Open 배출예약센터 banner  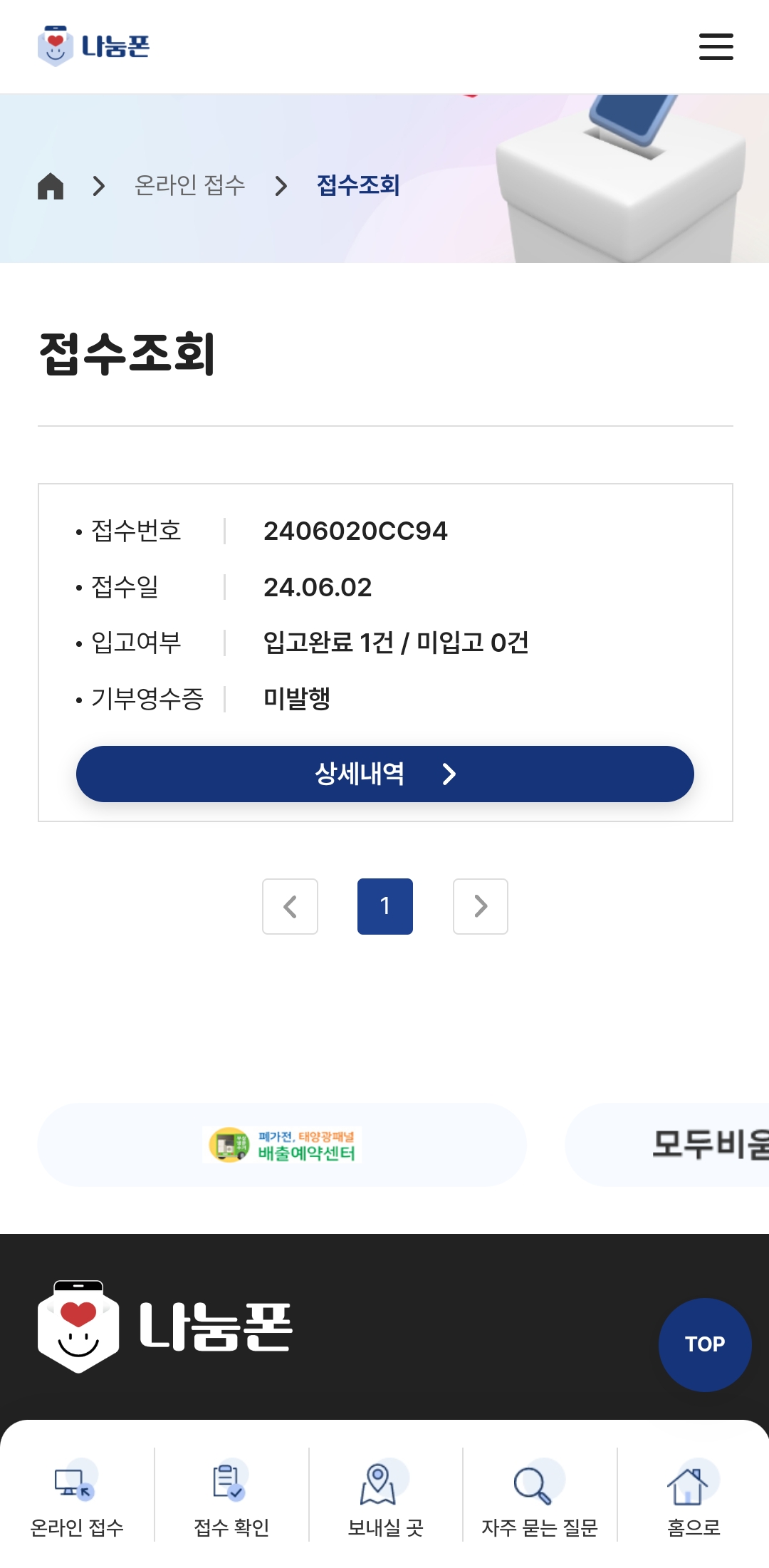click(282, 1145)
